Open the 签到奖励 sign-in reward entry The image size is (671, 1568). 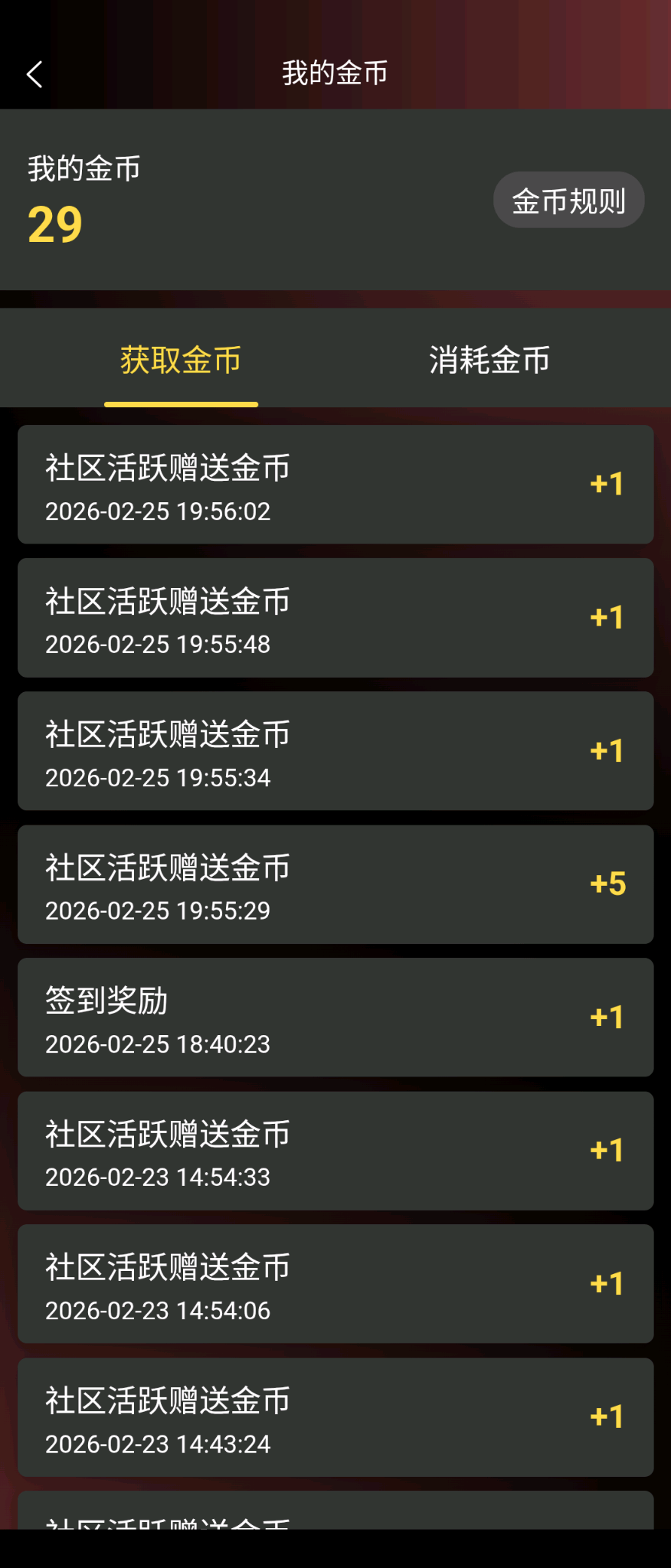click(335, 1018)
